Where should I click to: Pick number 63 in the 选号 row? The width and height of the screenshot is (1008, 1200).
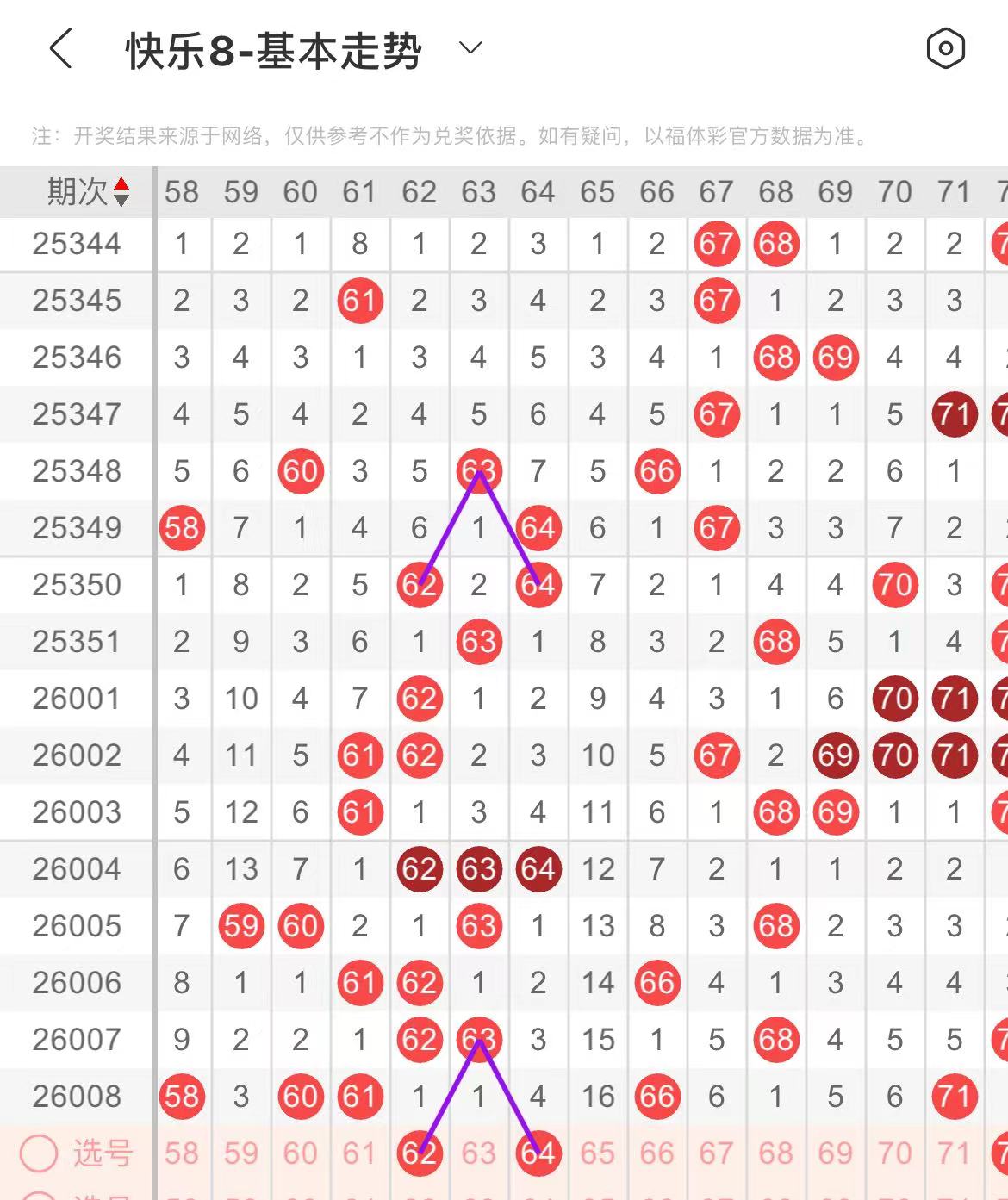[479, 1153]
